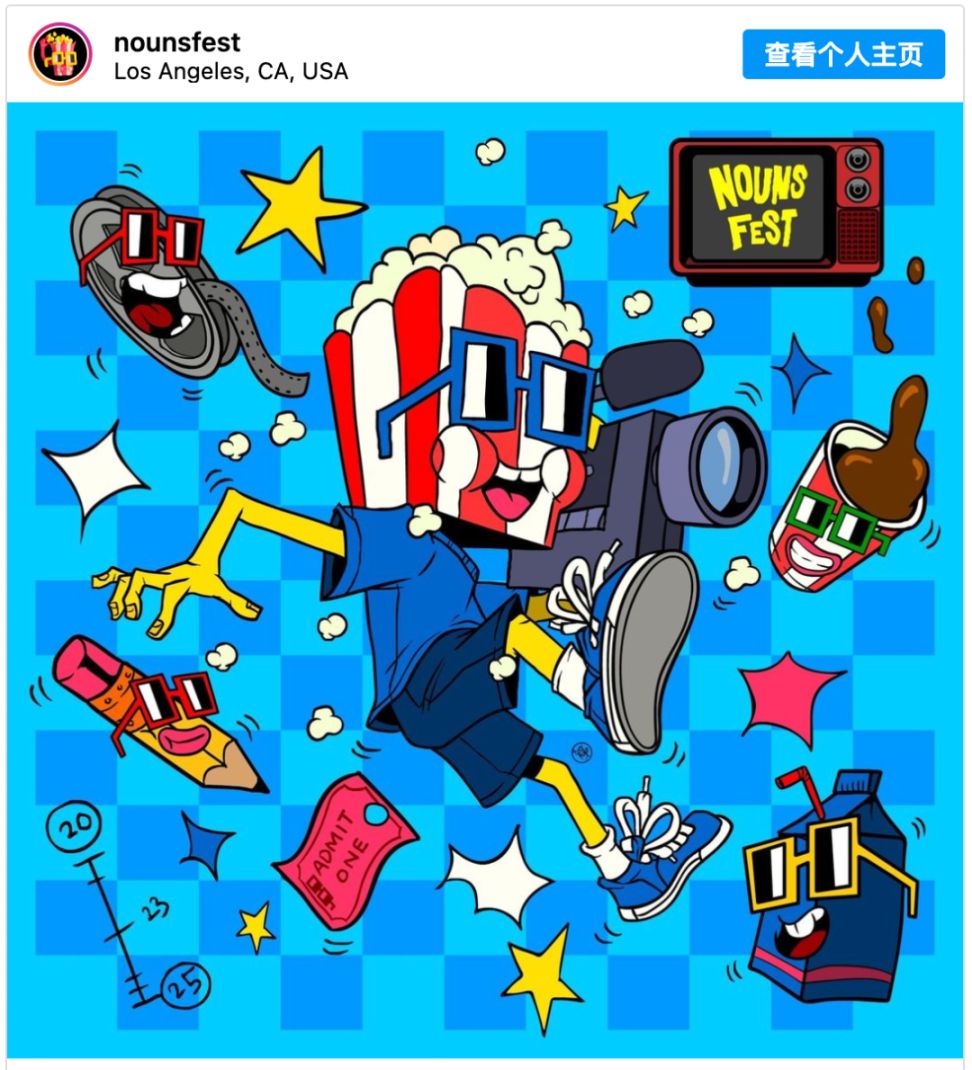This screenshot has width=972, height=1070.
Task: Tap the 查看个人主页 button
Action: 843,54
